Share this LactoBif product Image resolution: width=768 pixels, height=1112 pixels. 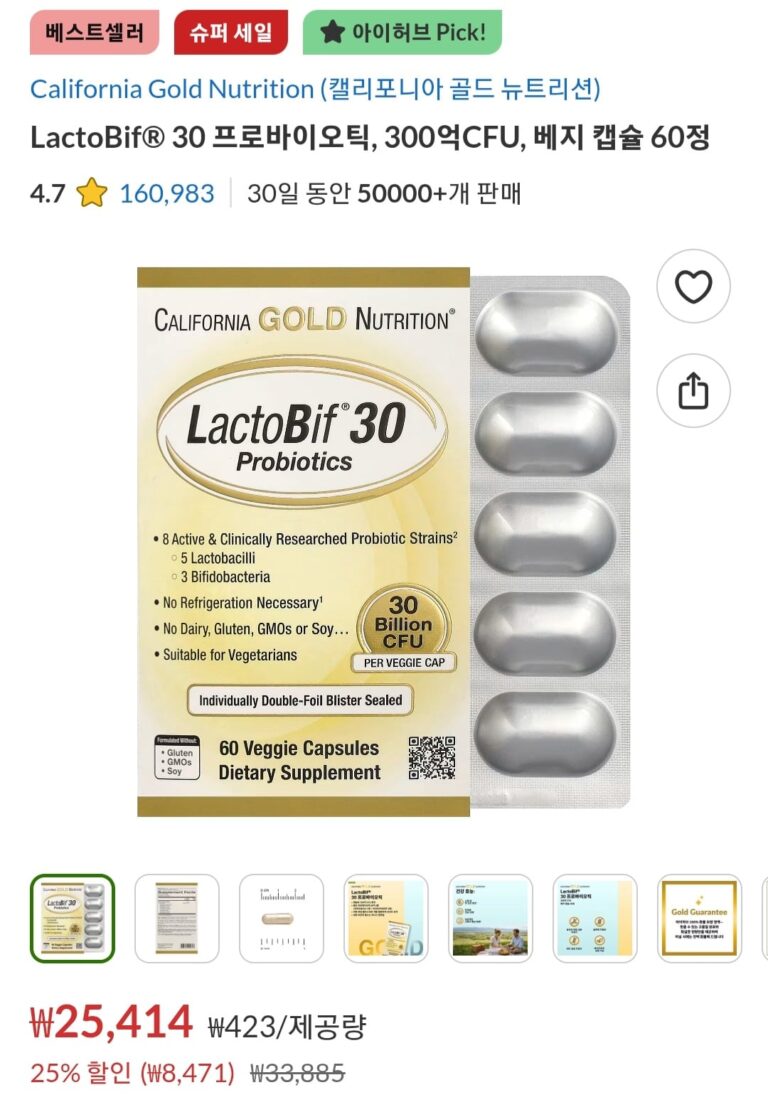click(693, 390)
